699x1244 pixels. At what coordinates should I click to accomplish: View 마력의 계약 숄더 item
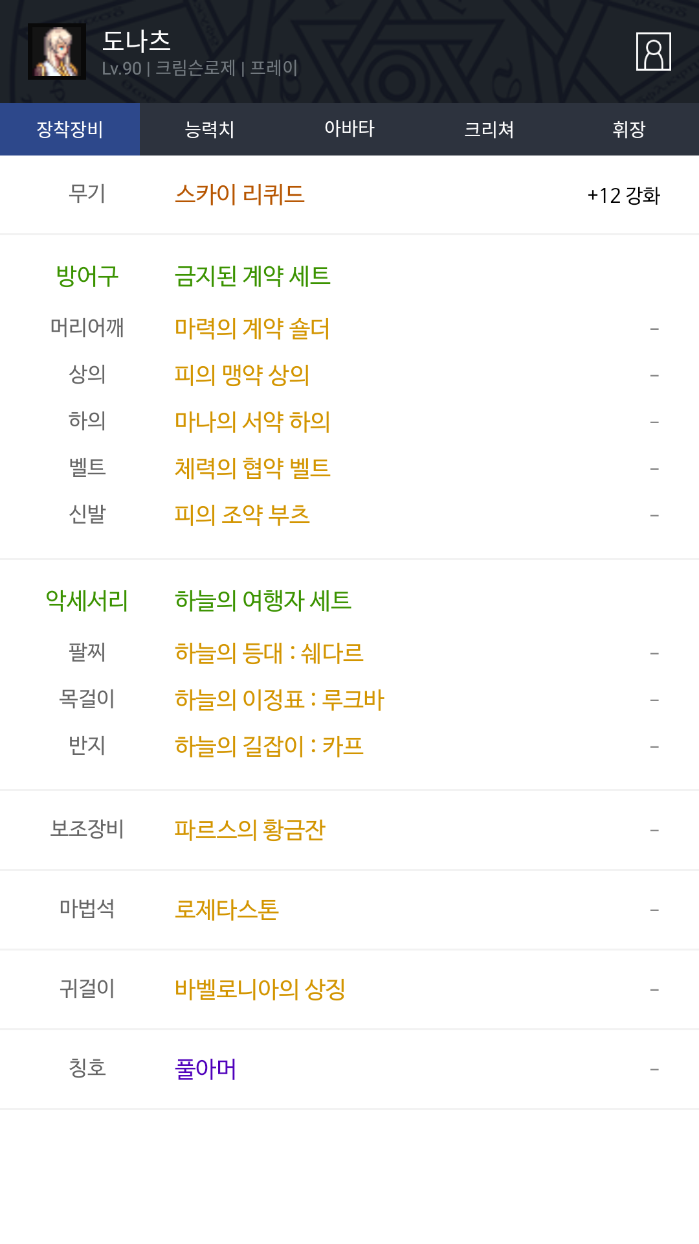(252, 328)
